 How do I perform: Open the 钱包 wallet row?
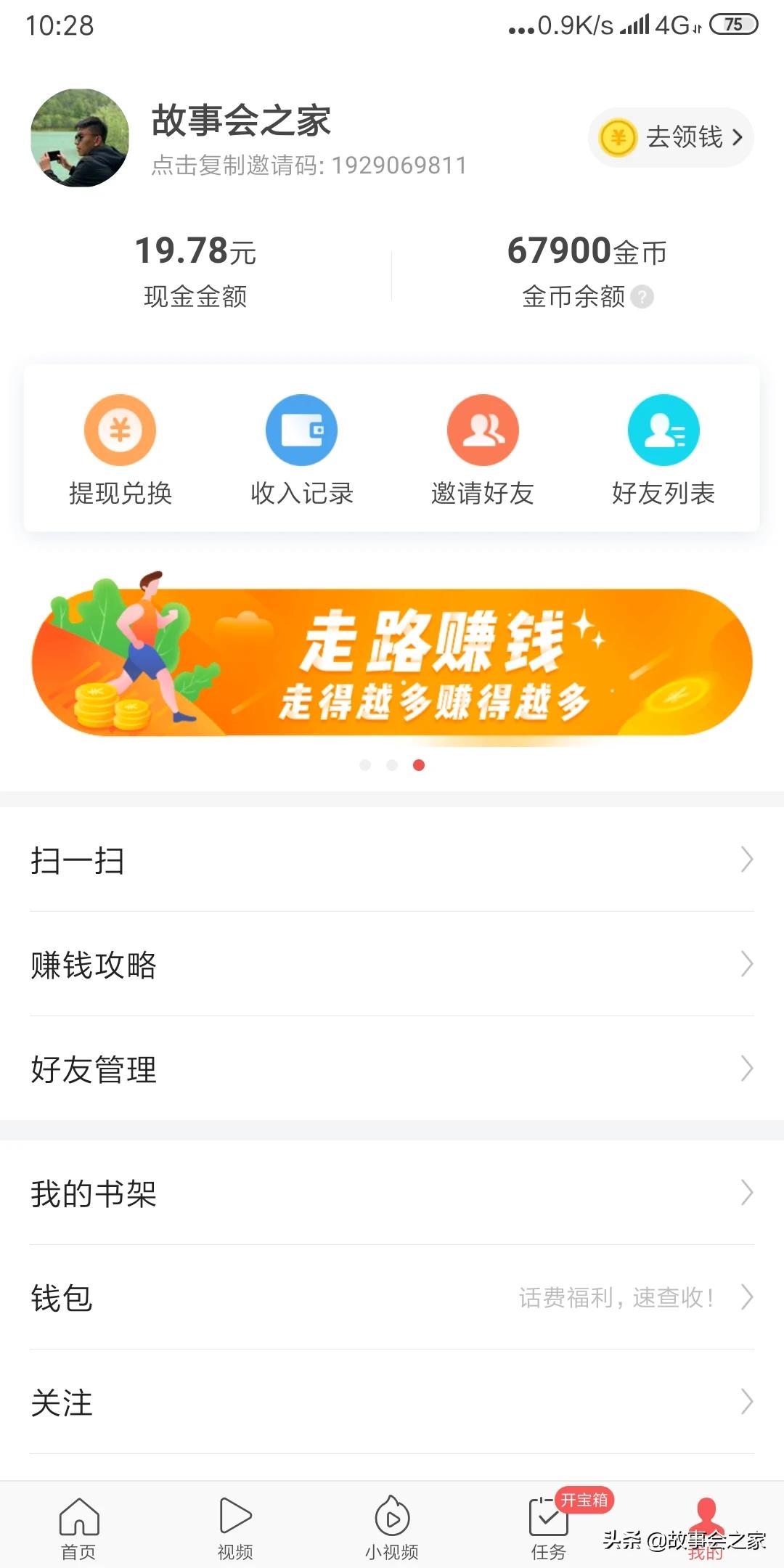[x=392, y=1298]
